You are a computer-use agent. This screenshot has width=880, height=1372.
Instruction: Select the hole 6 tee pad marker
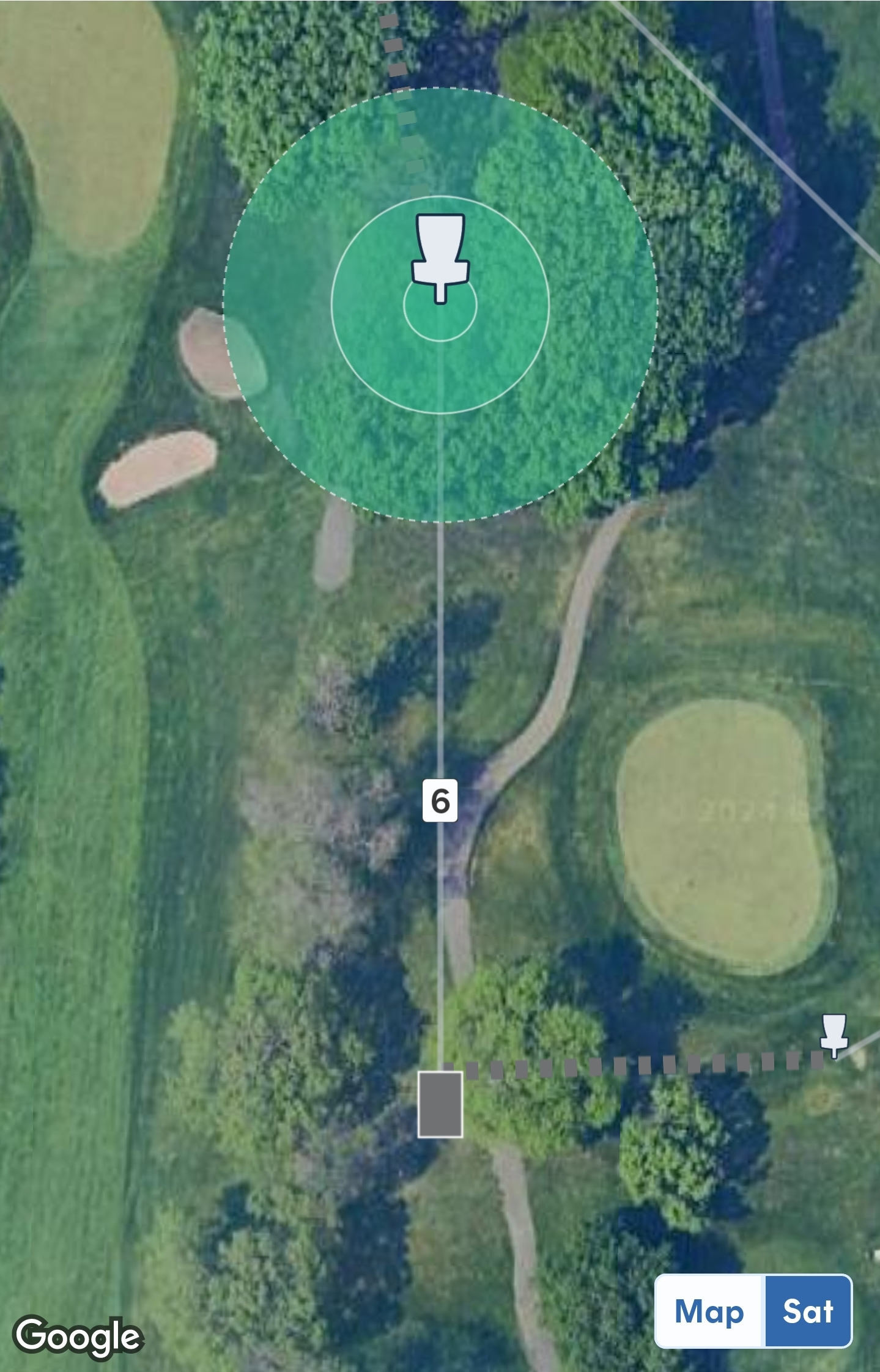pos(440,1104)
